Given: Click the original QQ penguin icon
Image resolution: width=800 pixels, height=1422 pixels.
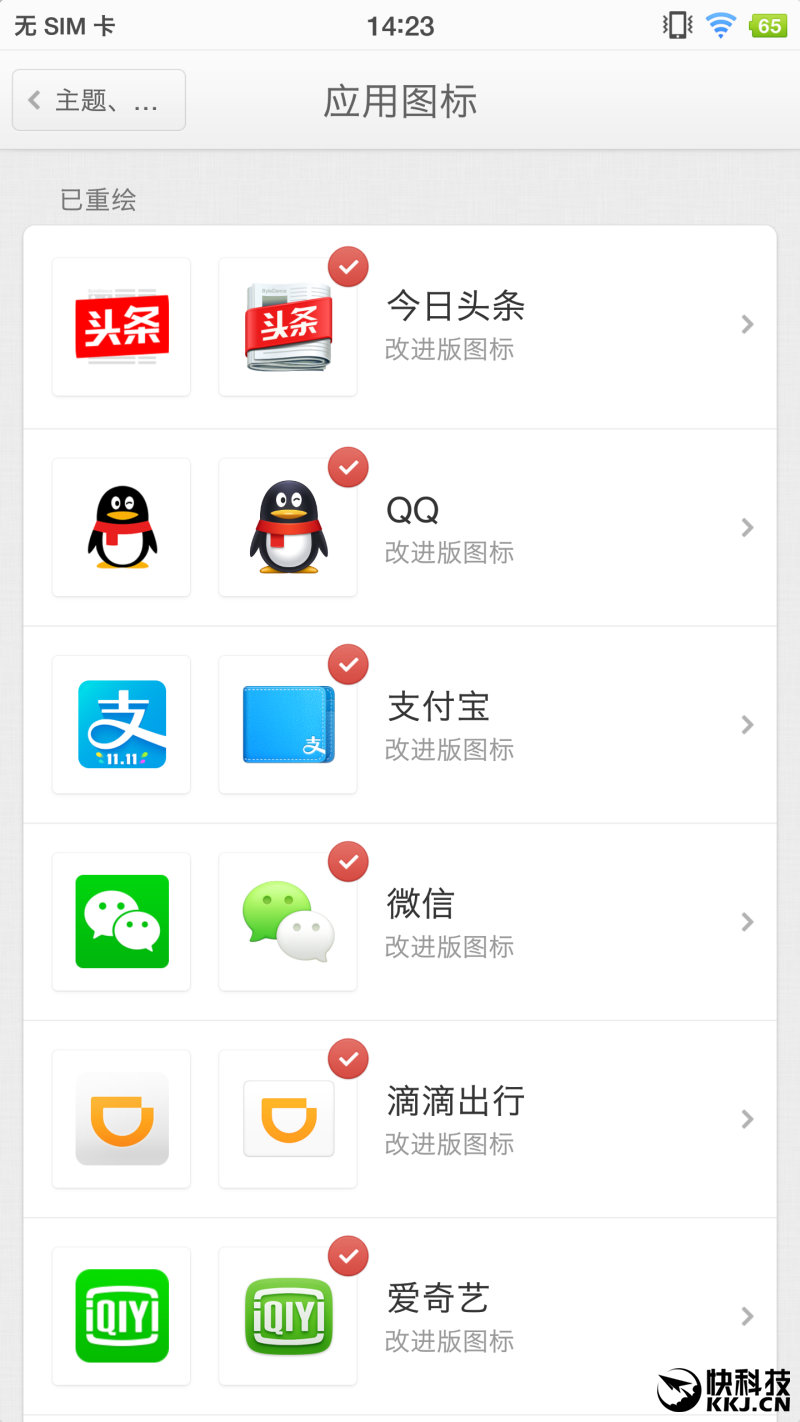Looking at the screenshot, I should pos(121,527).
